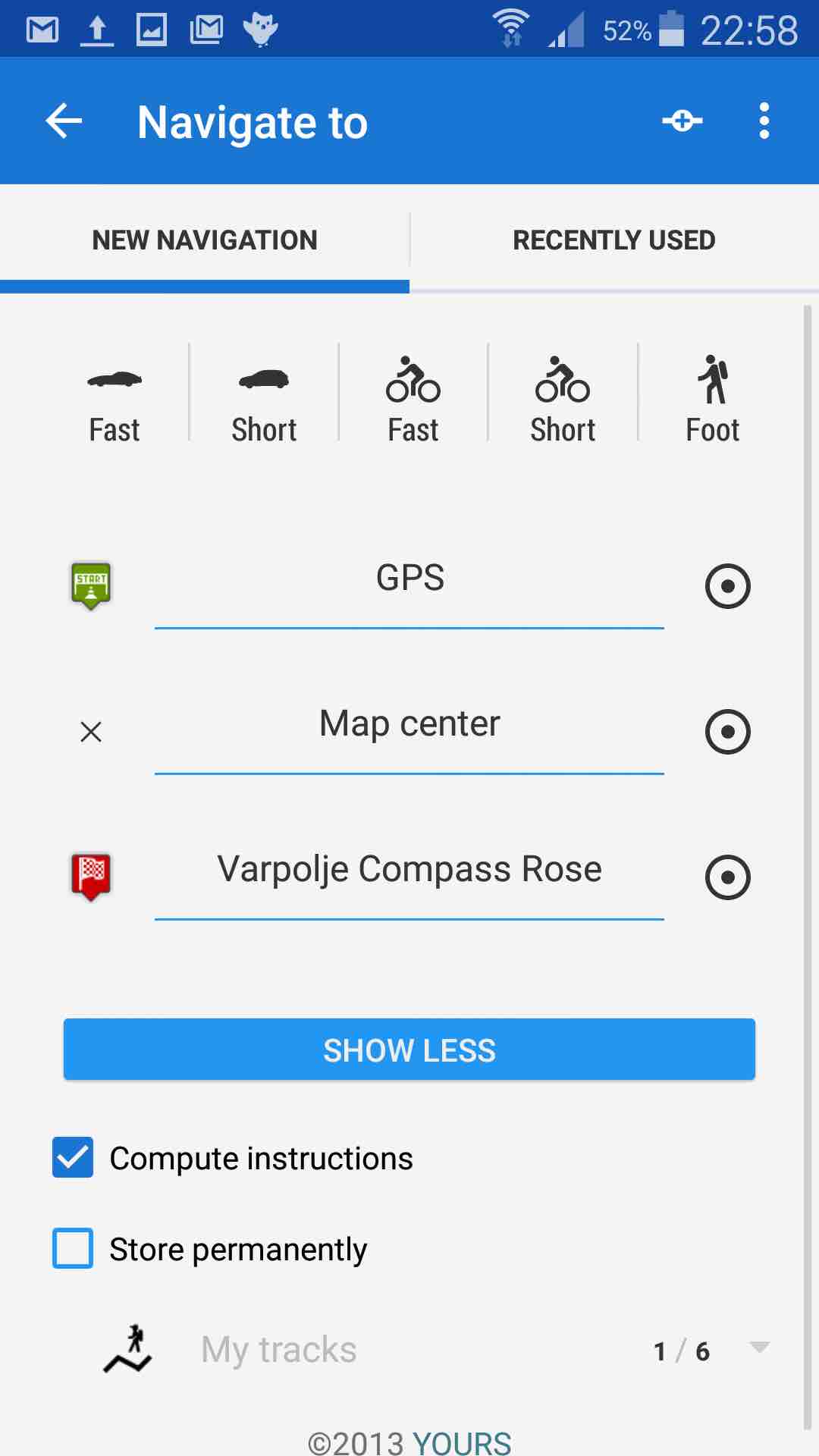The image size is (819, 1456).
Task: Tap the locate icon next to GPS
Action: coord(728,586)
